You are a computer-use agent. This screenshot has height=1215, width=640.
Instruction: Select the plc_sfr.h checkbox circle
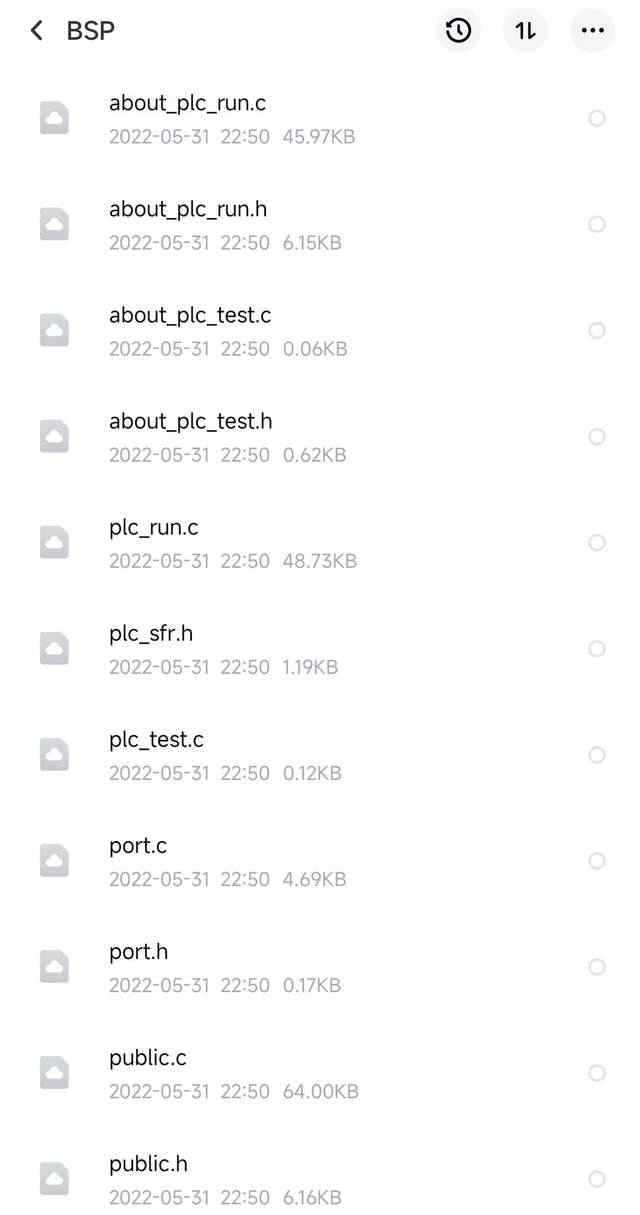click(x=597, y=649)
